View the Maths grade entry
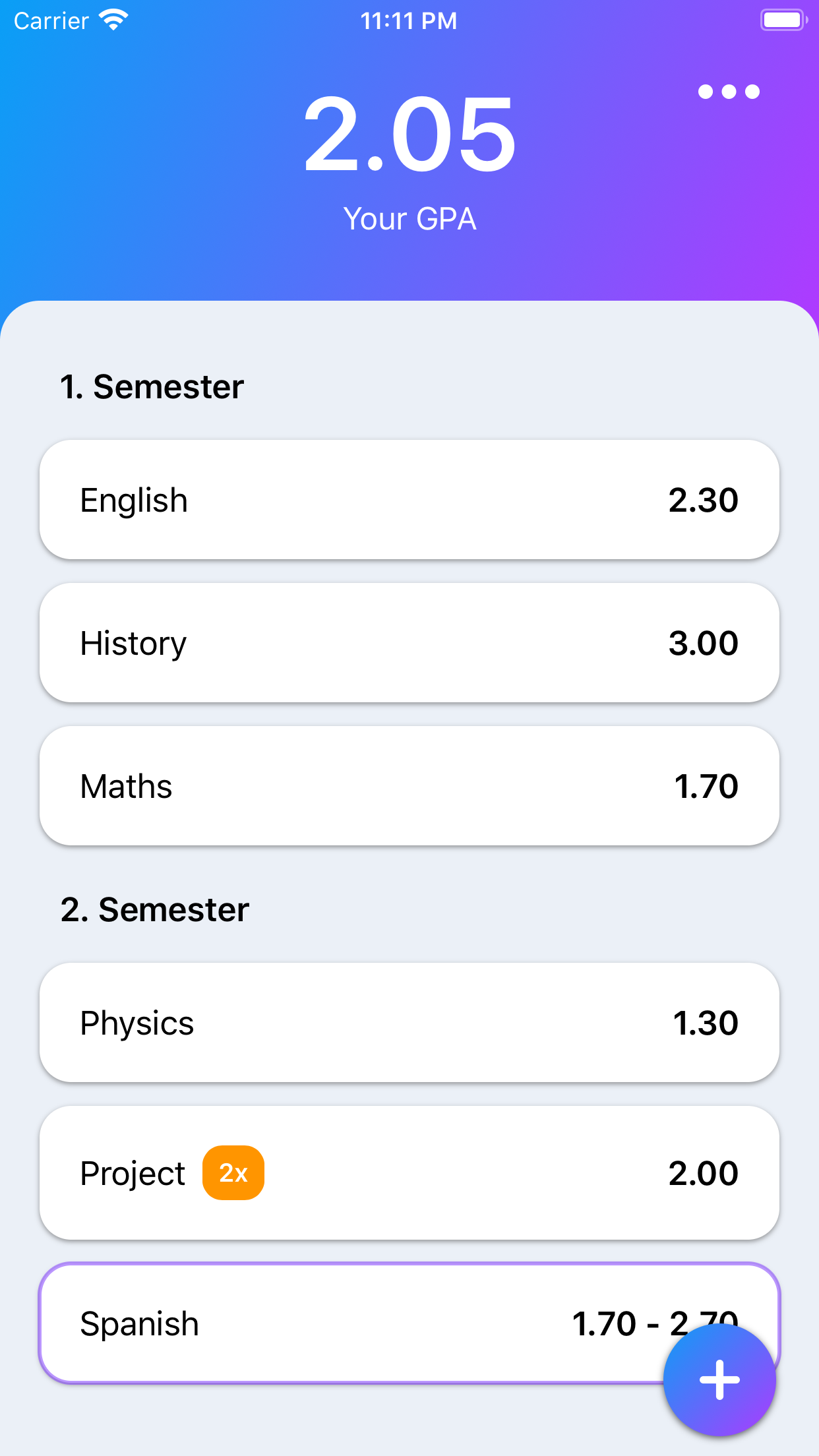819x1456 pixels. tap(409, 786)
